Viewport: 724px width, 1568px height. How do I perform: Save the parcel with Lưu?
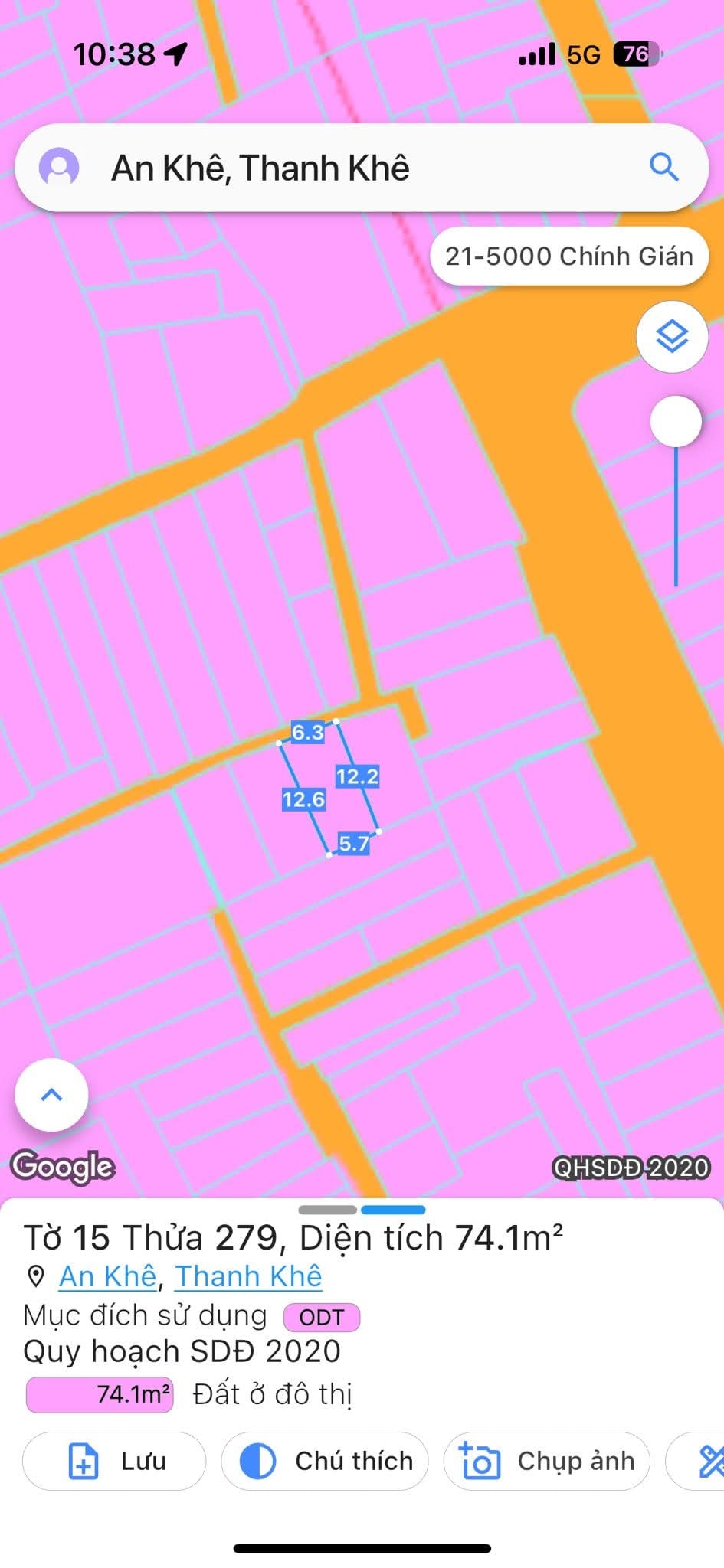[114, 1461]
